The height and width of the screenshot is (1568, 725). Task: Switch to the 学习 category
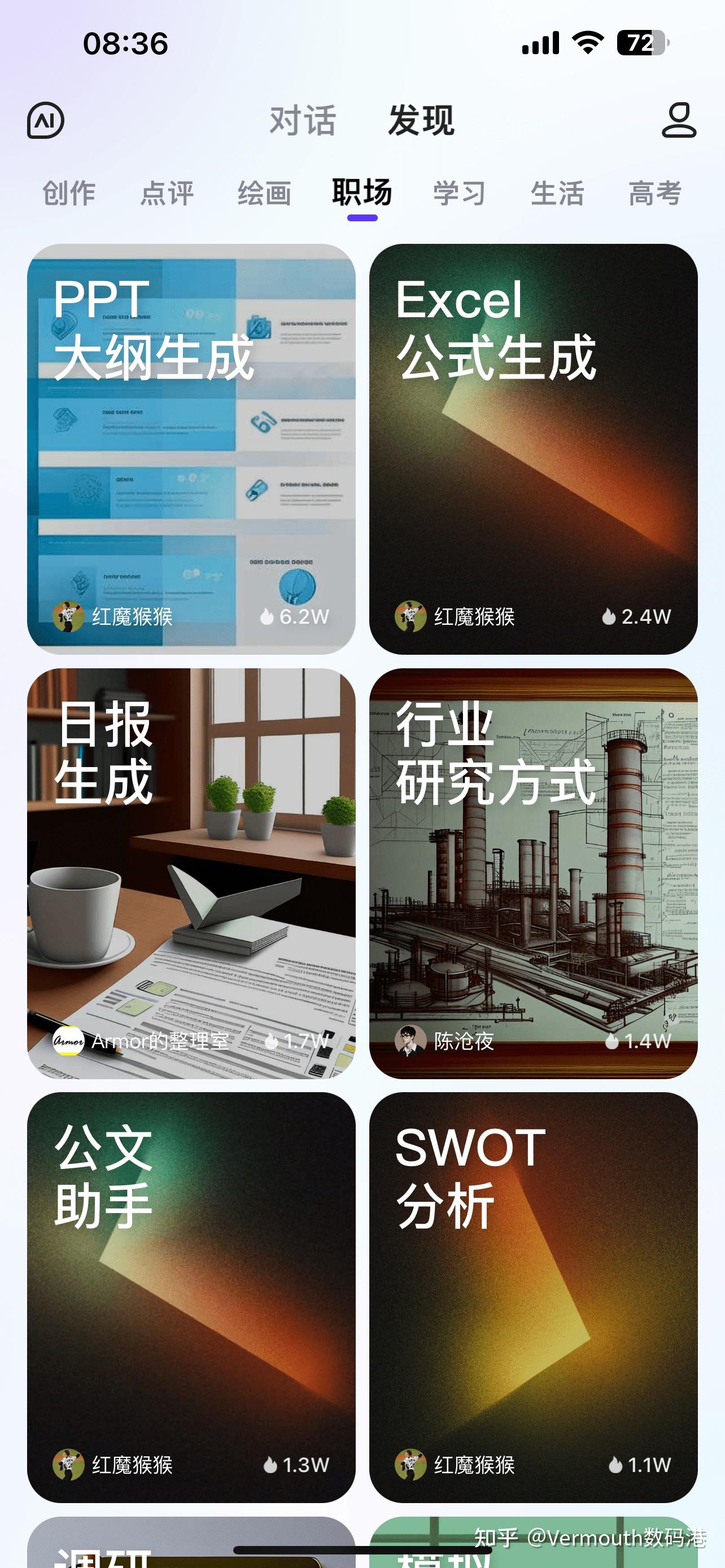(x=460, y=193)
